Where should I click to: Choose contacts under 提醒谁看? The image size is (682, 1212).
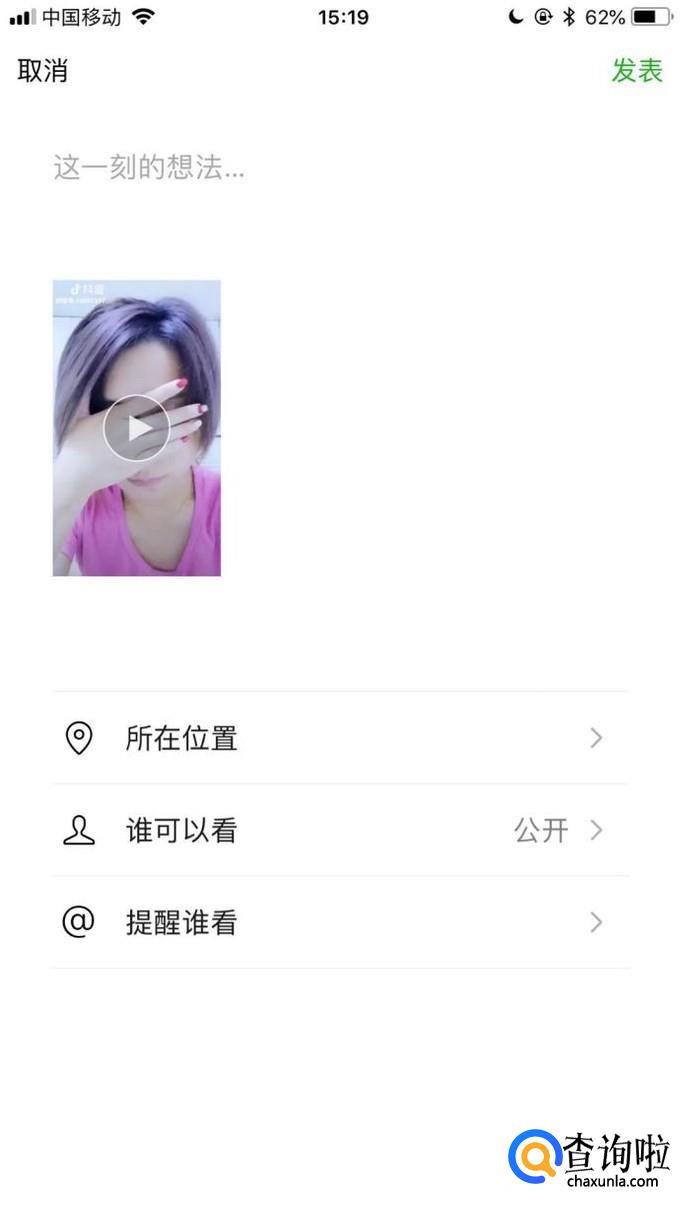[x=340, y=922]
